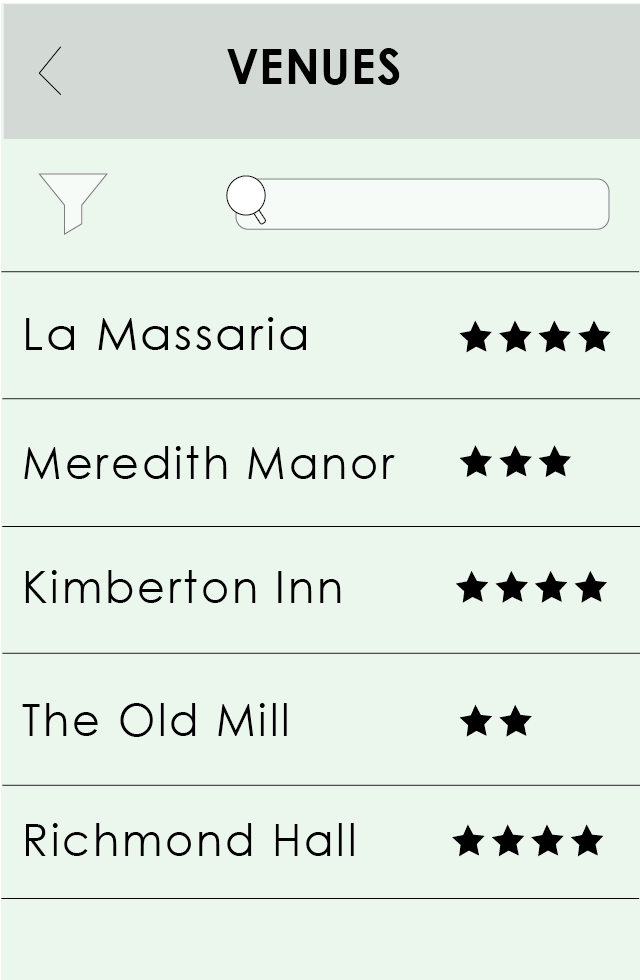Open the venue filter funnel
The height and width of the screenshot is (980, 640).
click(72, 201)
